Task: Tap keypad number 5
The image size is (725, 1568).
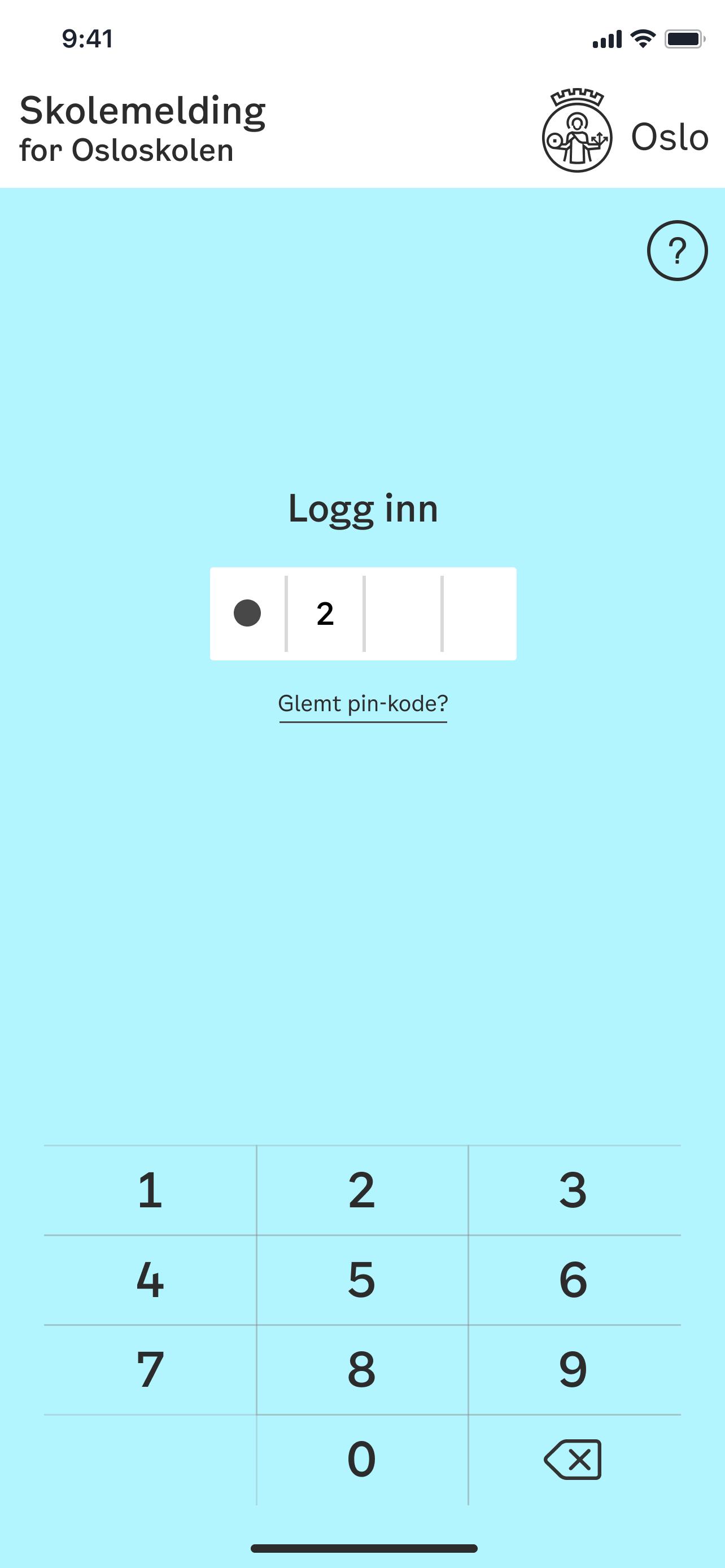Action: coord(361,1280)
